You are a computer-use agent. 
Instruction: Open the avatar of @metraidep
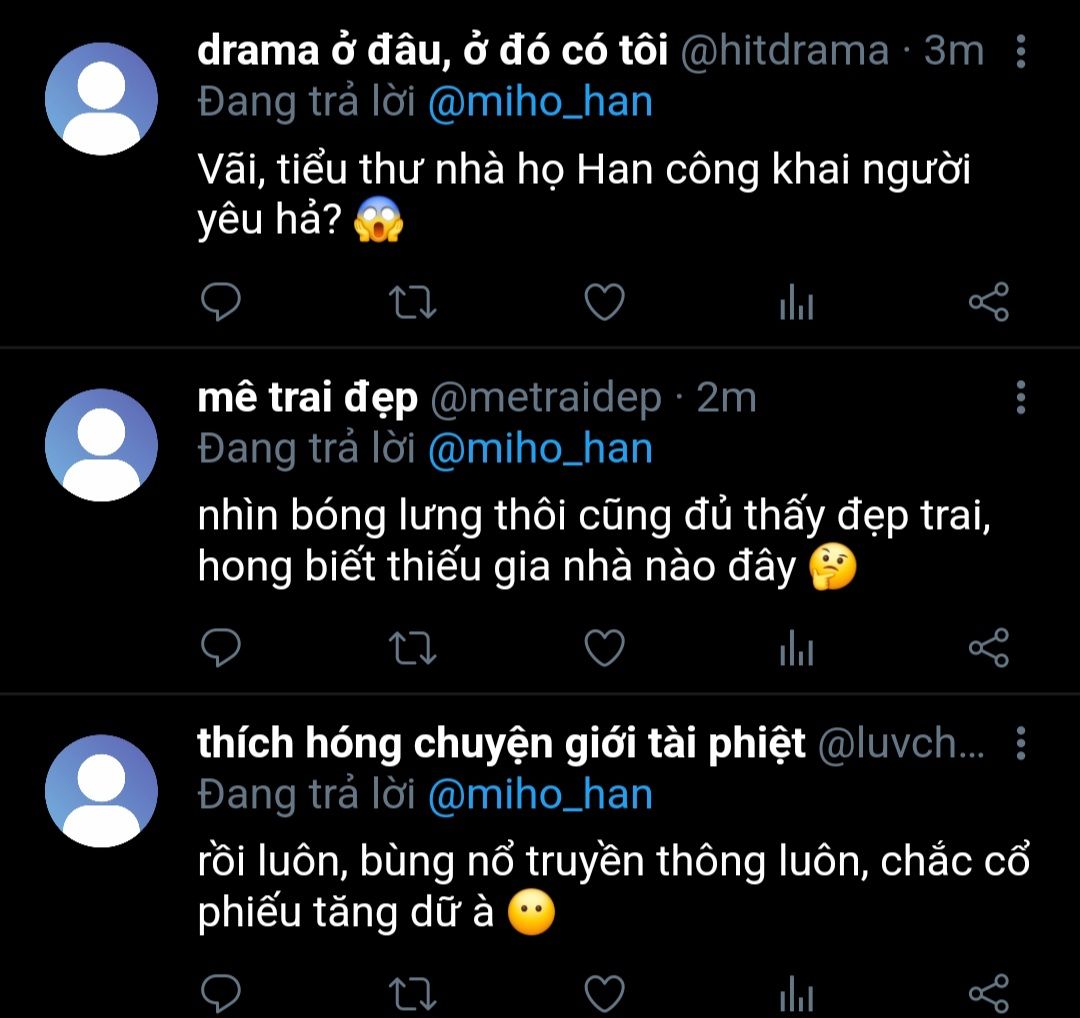point(101,445)
